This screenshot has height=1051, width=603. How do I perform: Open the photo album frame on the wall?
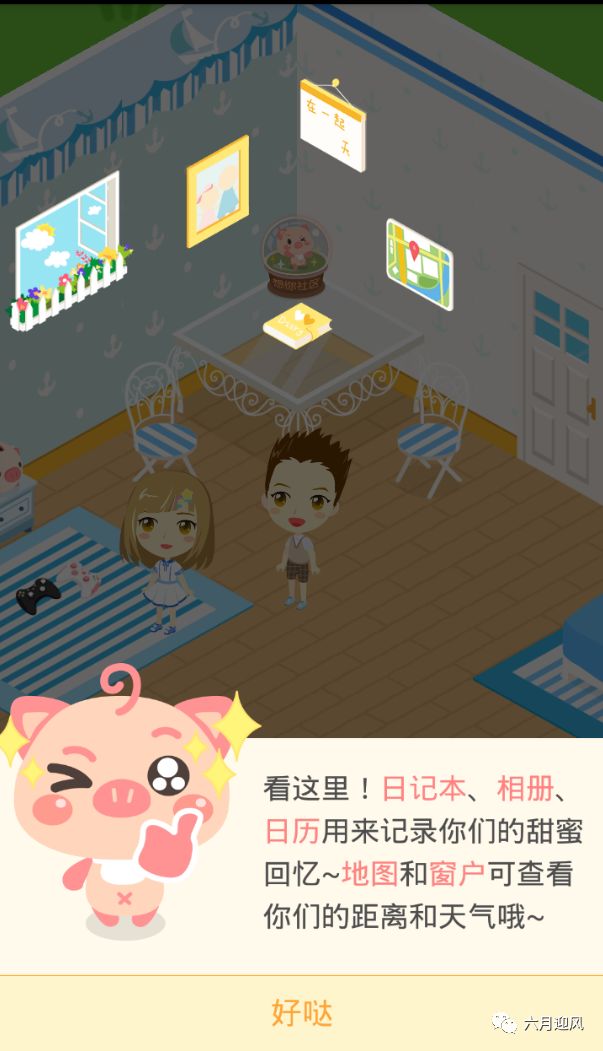click(217, 191)
